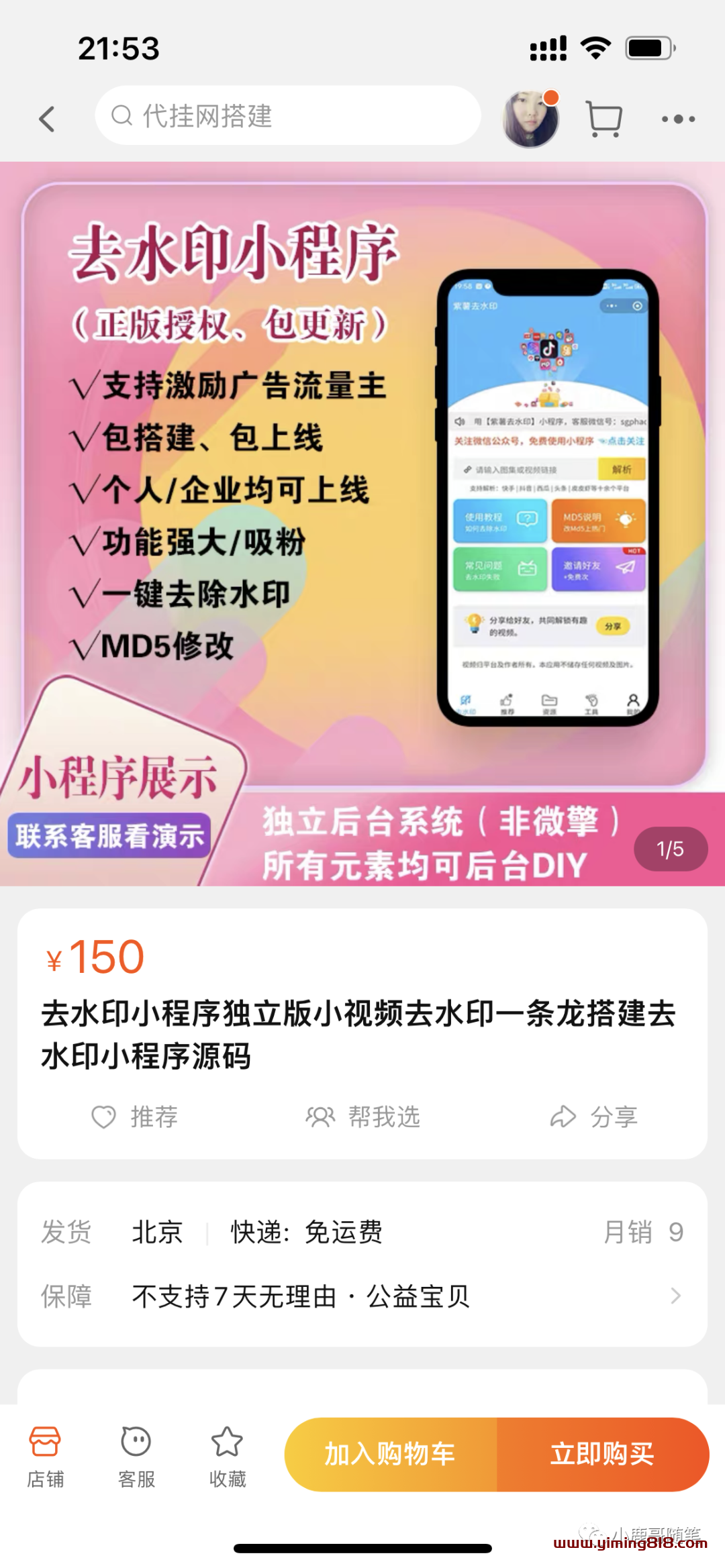Open the shopping cart icon

point(603,119)
